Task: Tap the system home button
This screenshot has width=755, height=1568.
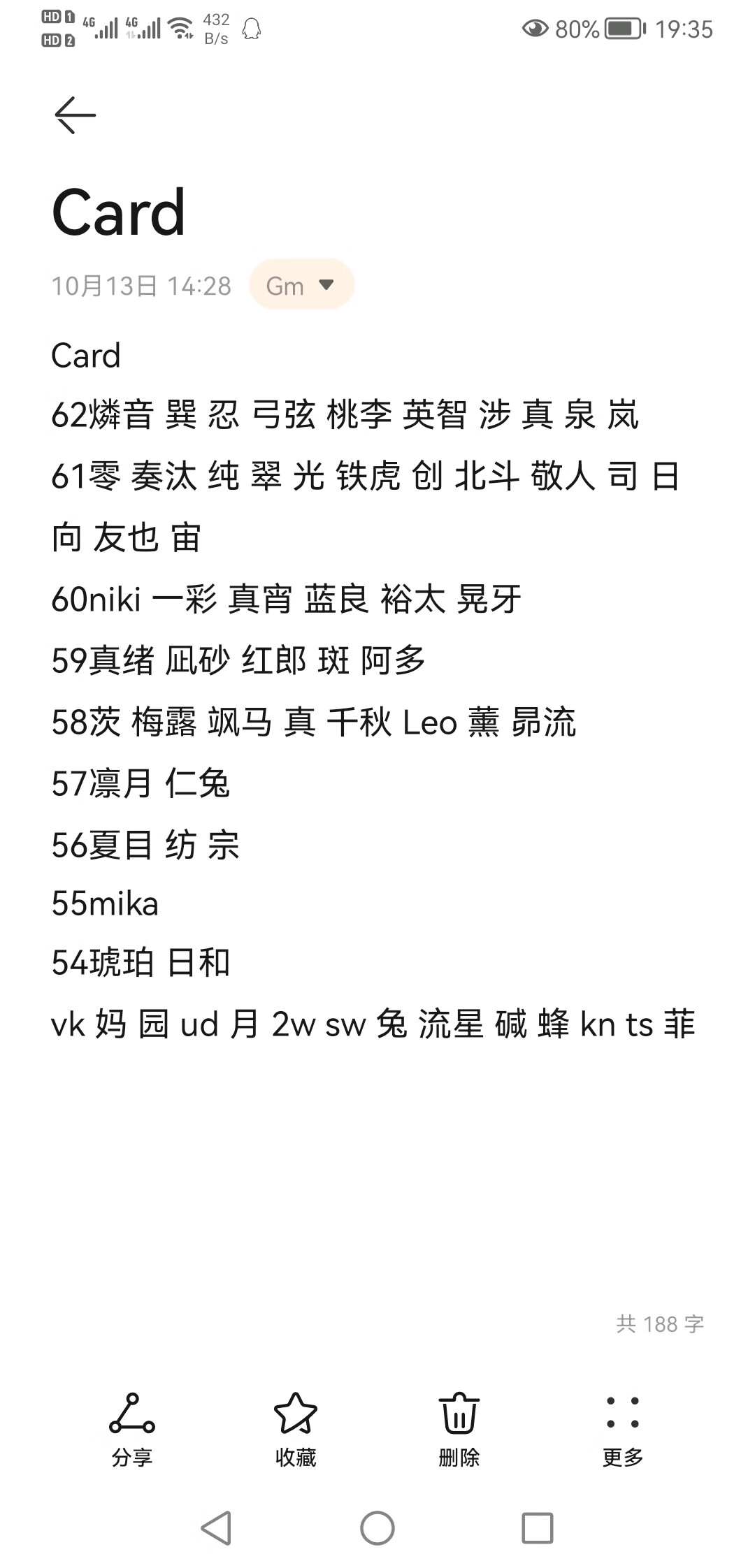Action: click(377, 1528)
